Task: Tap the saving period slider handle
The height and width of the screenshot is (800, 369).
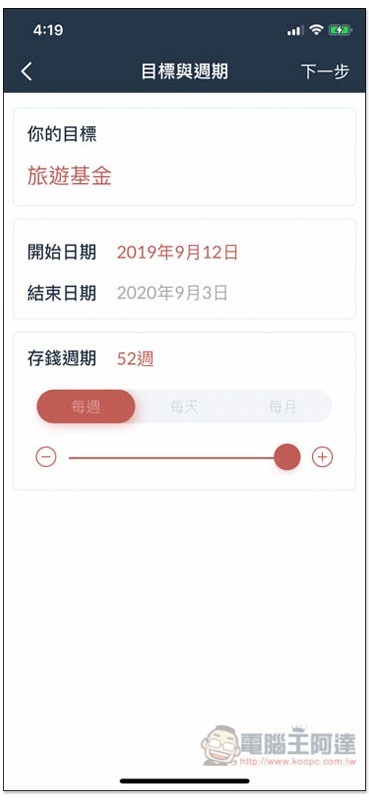Action: coord(287,457)
